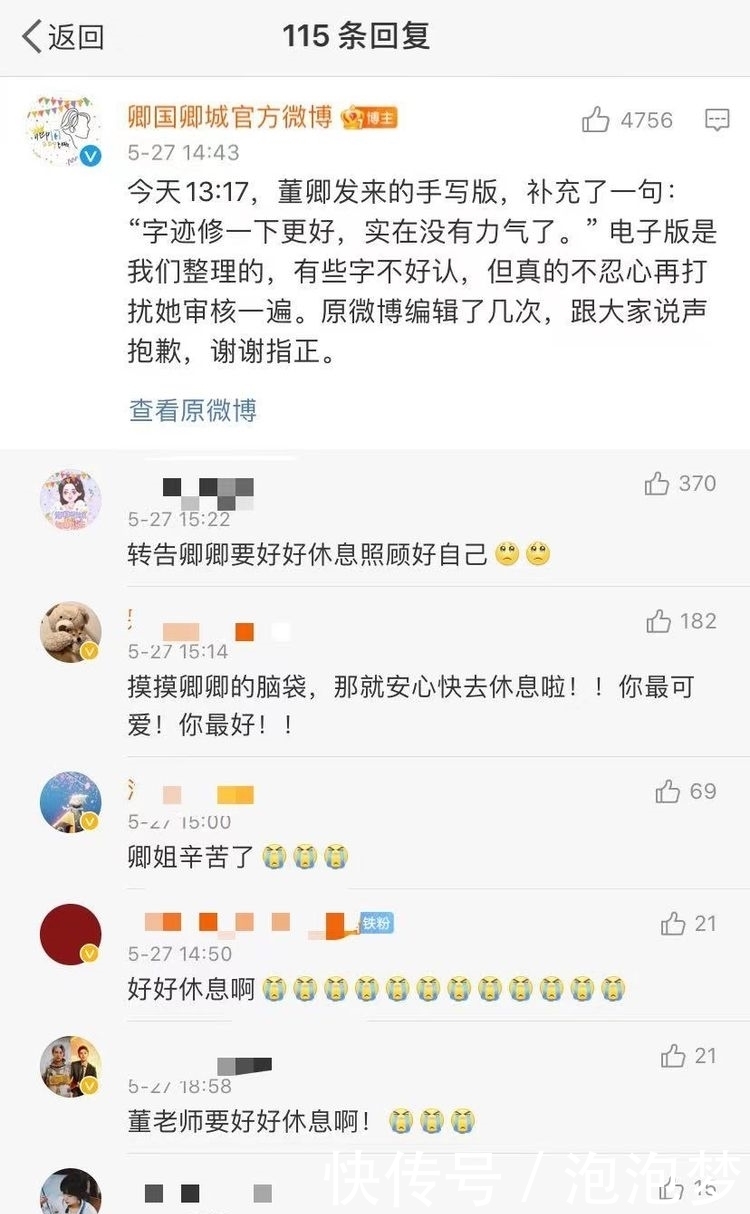Open the solid red circle avatar thumbnail

point(69,934)
